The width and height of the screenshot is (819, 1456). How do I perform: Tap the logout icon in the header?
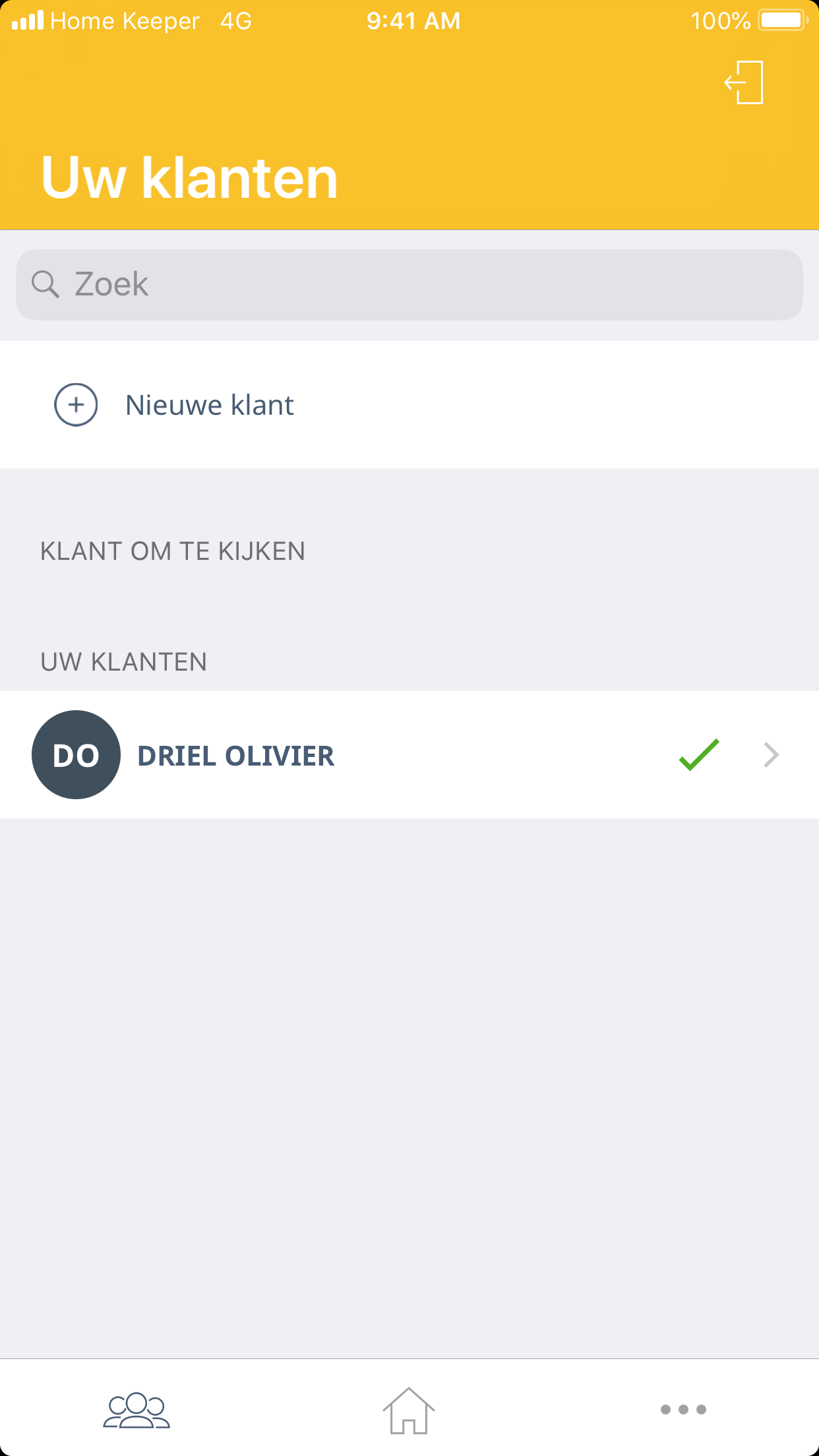(x=744, y=82)
